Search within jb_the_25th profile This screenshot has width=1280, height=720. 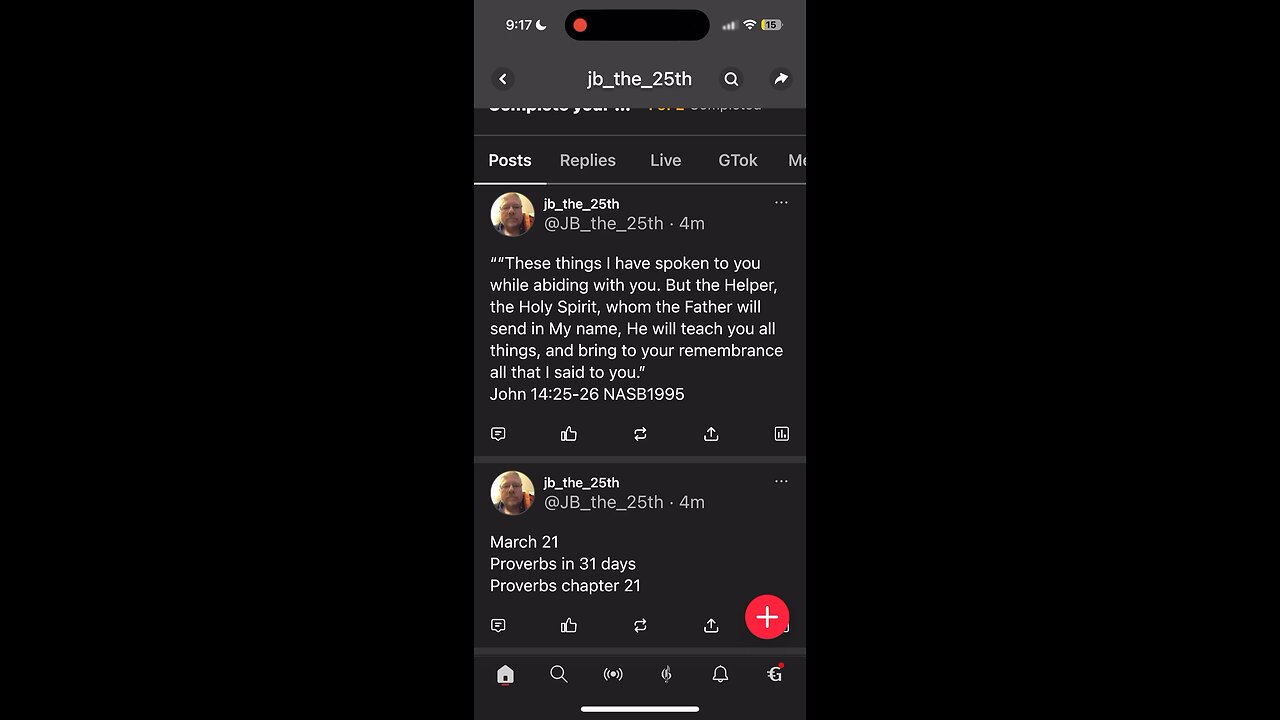tap(731, 79)
